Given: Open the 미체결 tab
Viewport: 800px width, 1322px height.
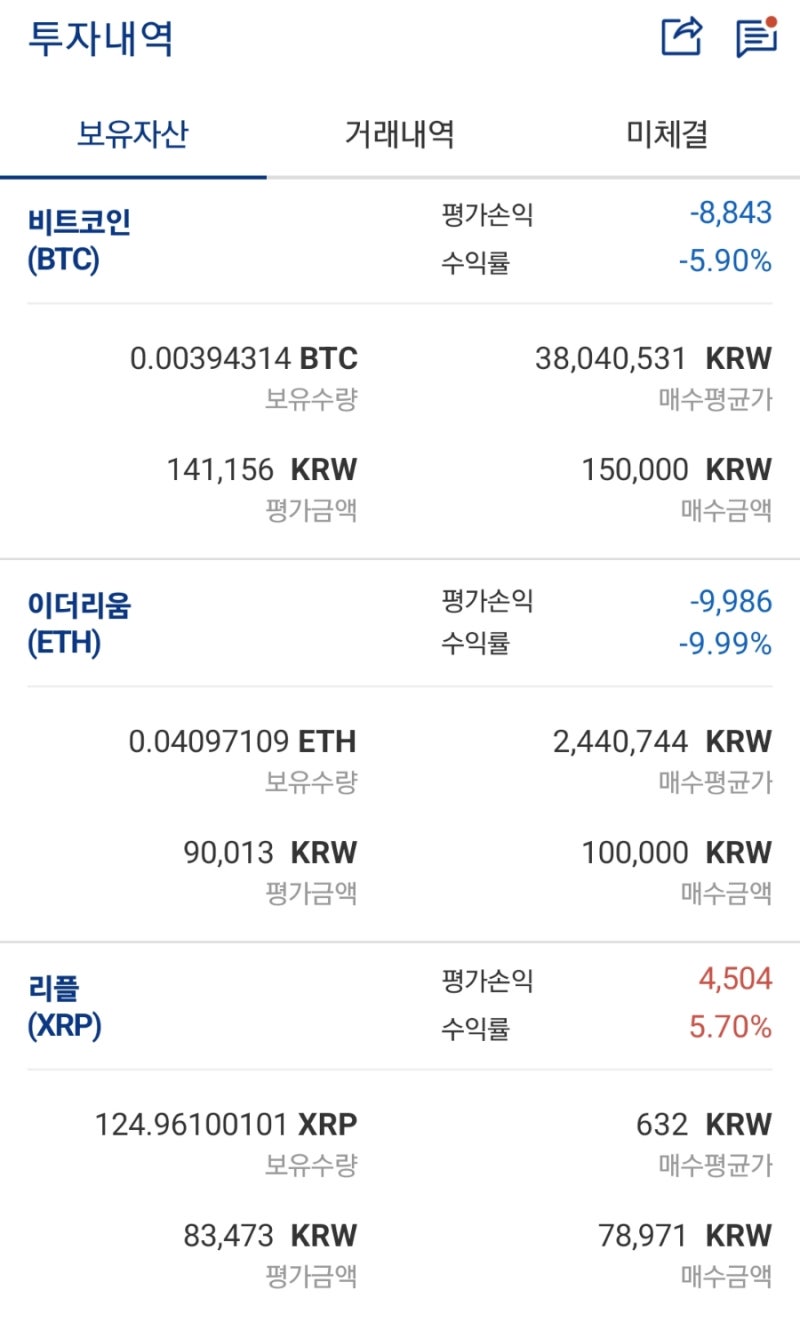Looking at the screenshot, I should pyautogui.click(x=667, y=135).
